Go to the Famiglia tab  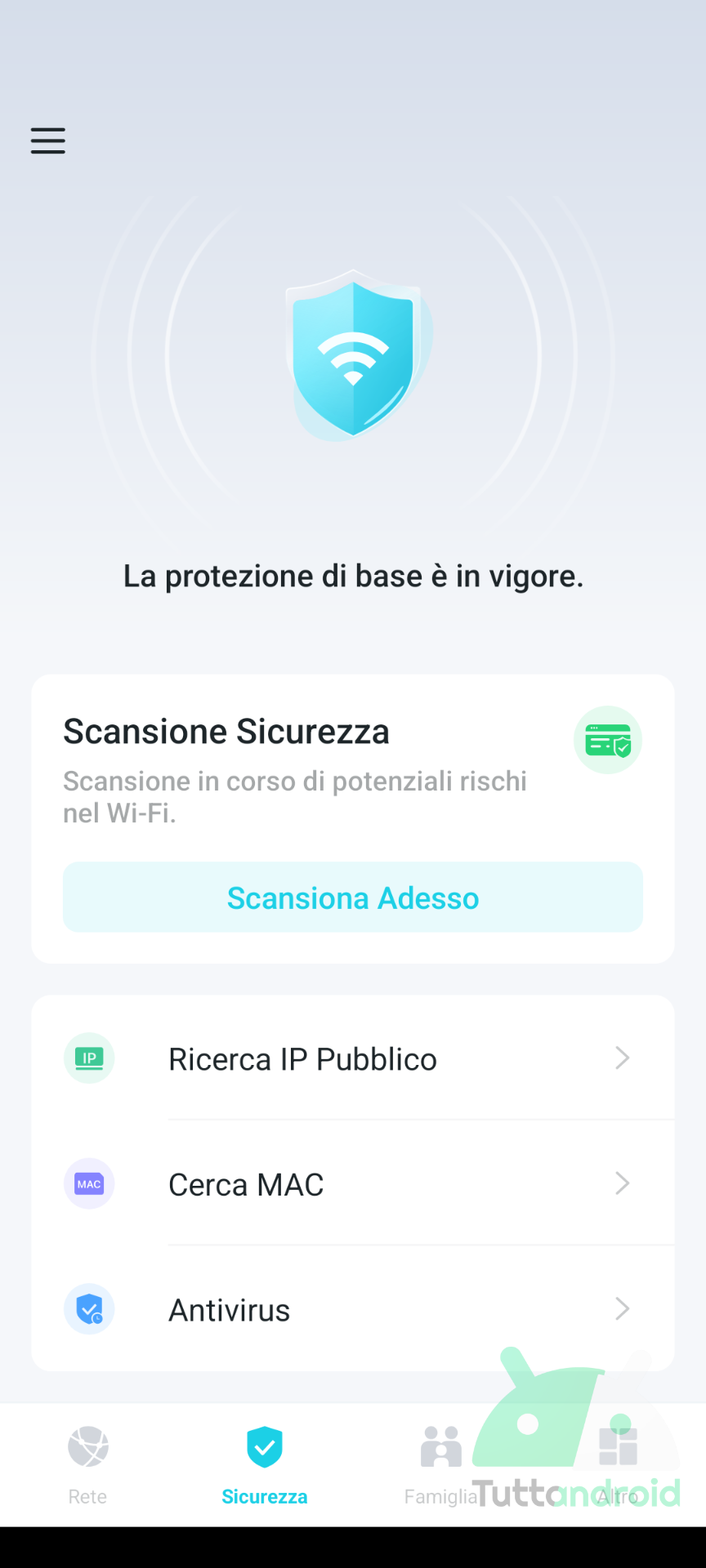pyautogui.click(x=441, y=1465)
